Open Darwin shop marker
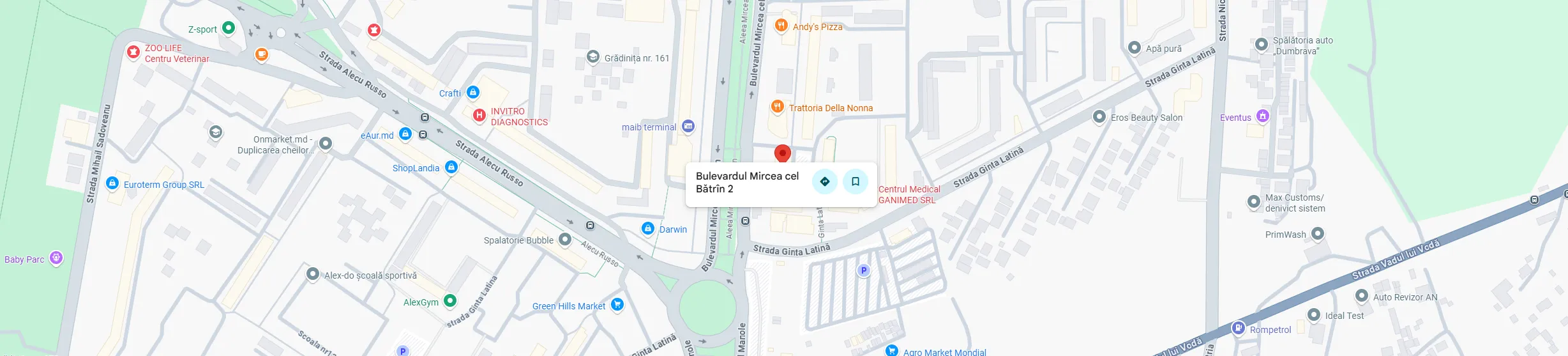This screenshot has width=1568, height=356. click(x=647, y=229)
